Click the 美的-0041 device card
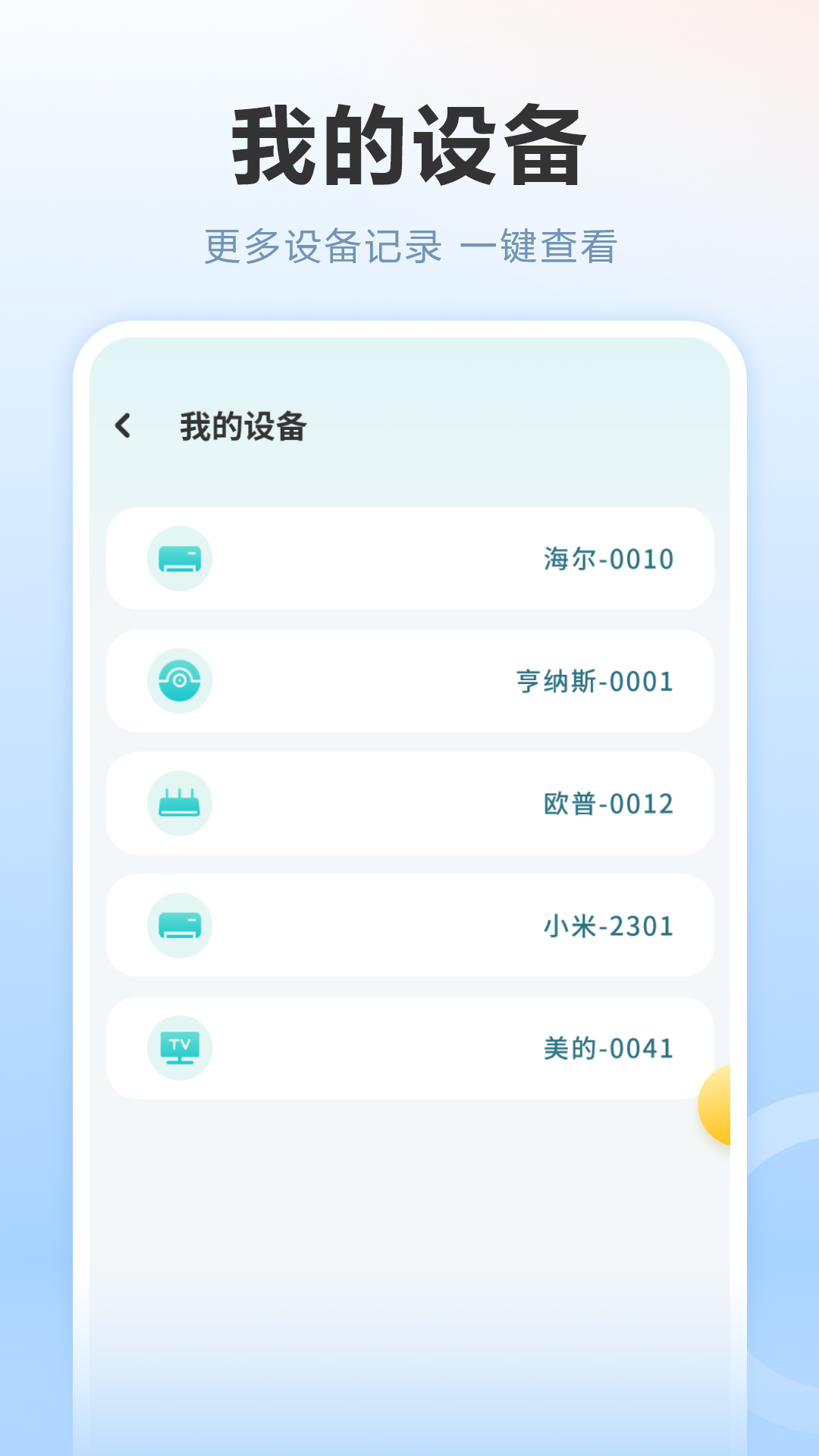The height and width of the screenshot is (1456, 819). 409,1048
